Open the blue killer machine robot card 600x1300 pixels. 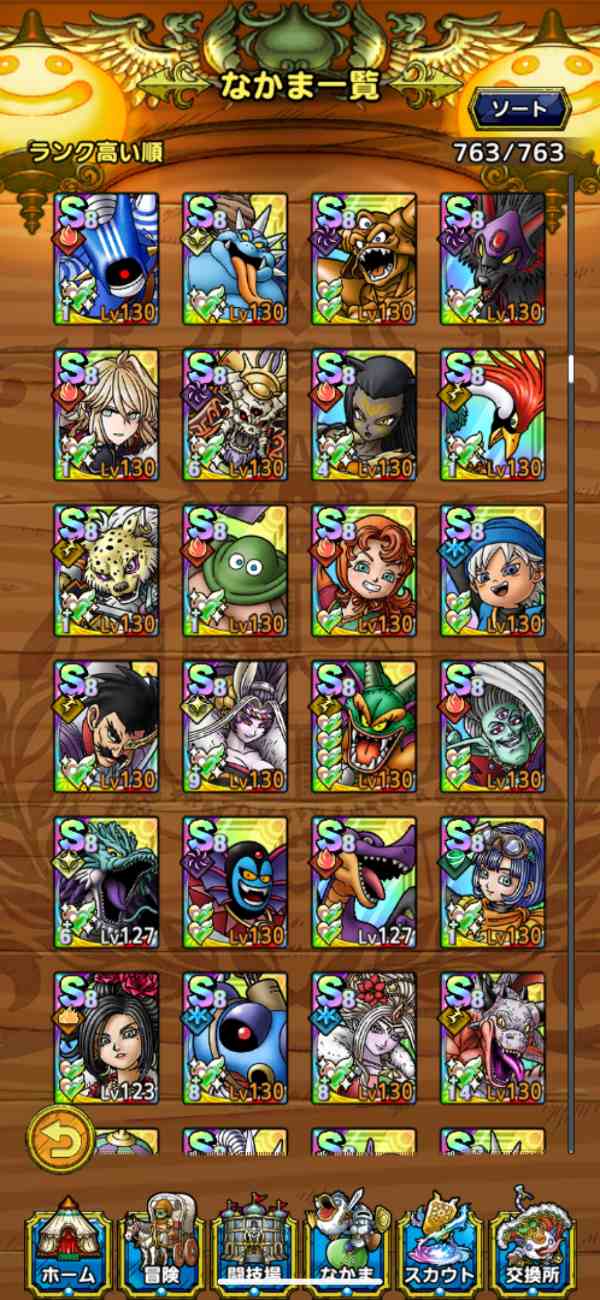pyautogui.click(x=106, y=259)
